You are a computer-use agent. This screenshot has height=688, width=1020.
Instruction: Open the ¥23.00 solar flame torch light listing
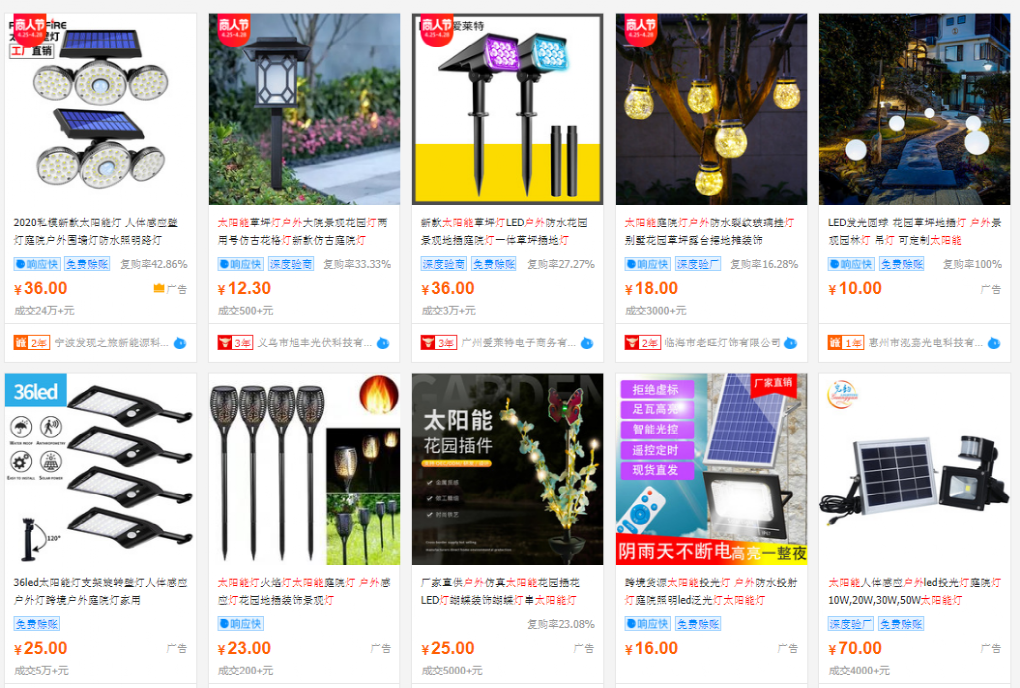pyautogui.click(x=304, y=590)
